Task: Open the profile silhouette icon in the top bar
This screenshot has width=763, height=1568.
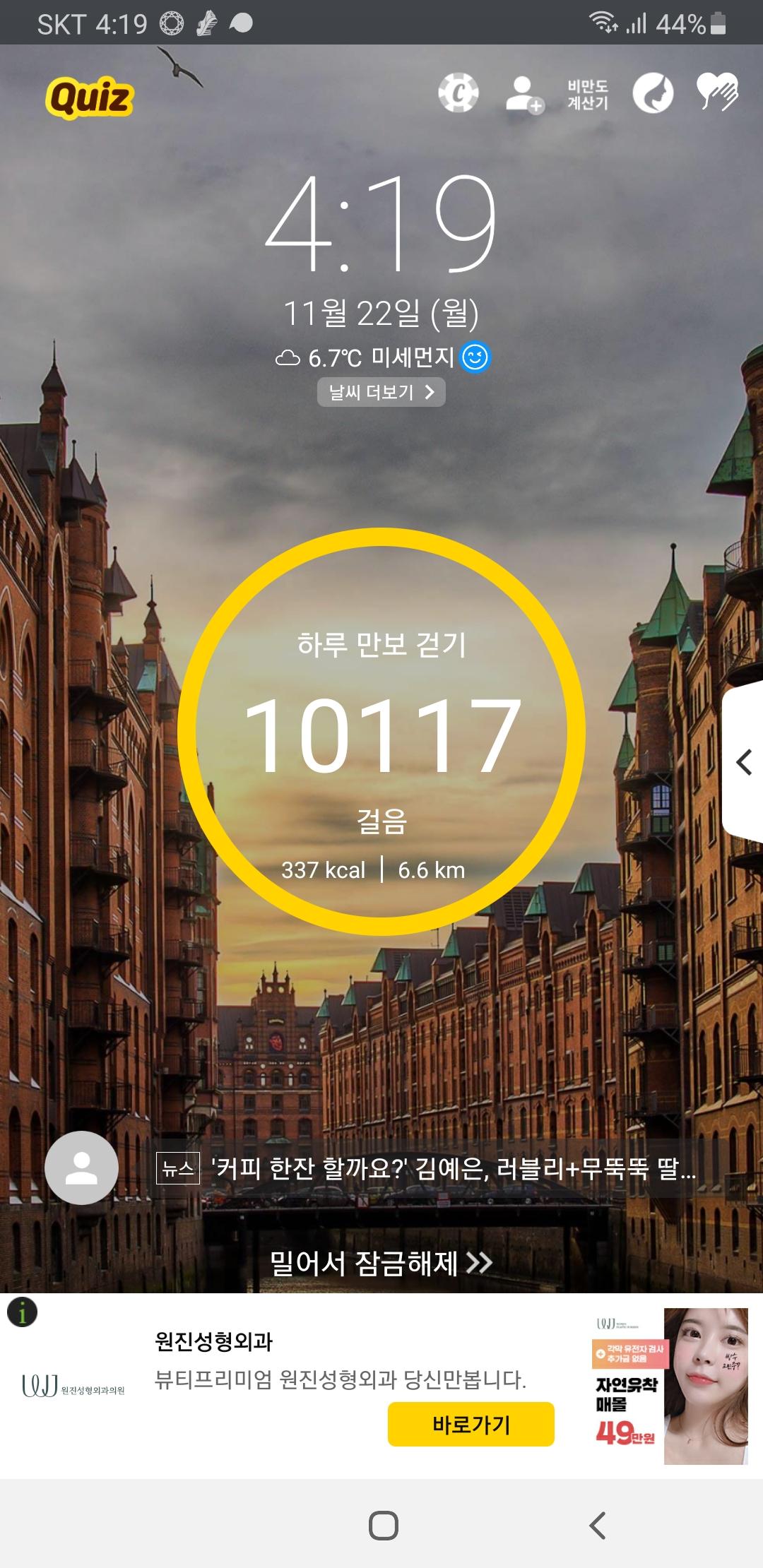Action: coord(653,93)
